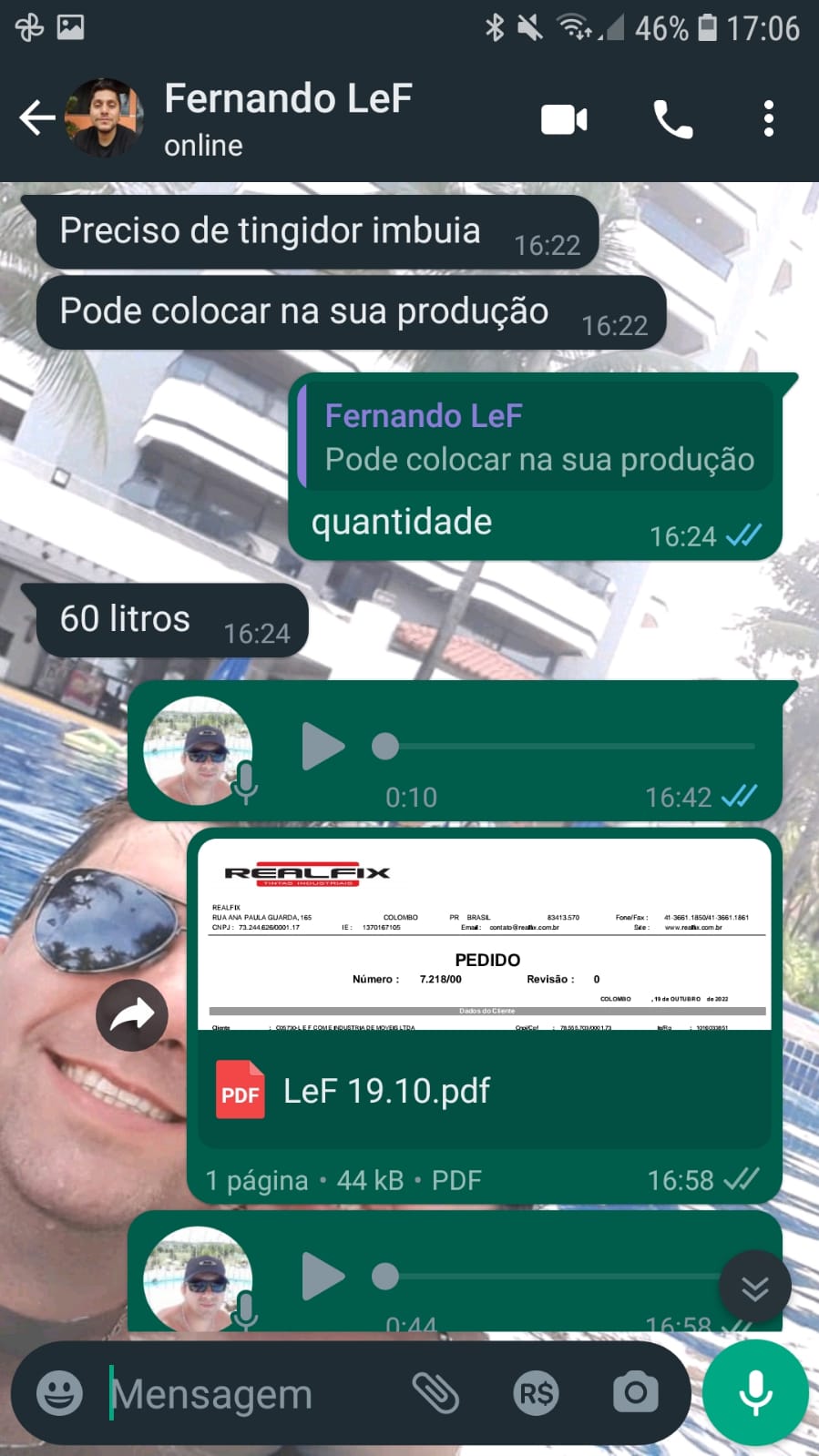
Task: Attach a file with the paperclip
Action: coord(435,1393)
